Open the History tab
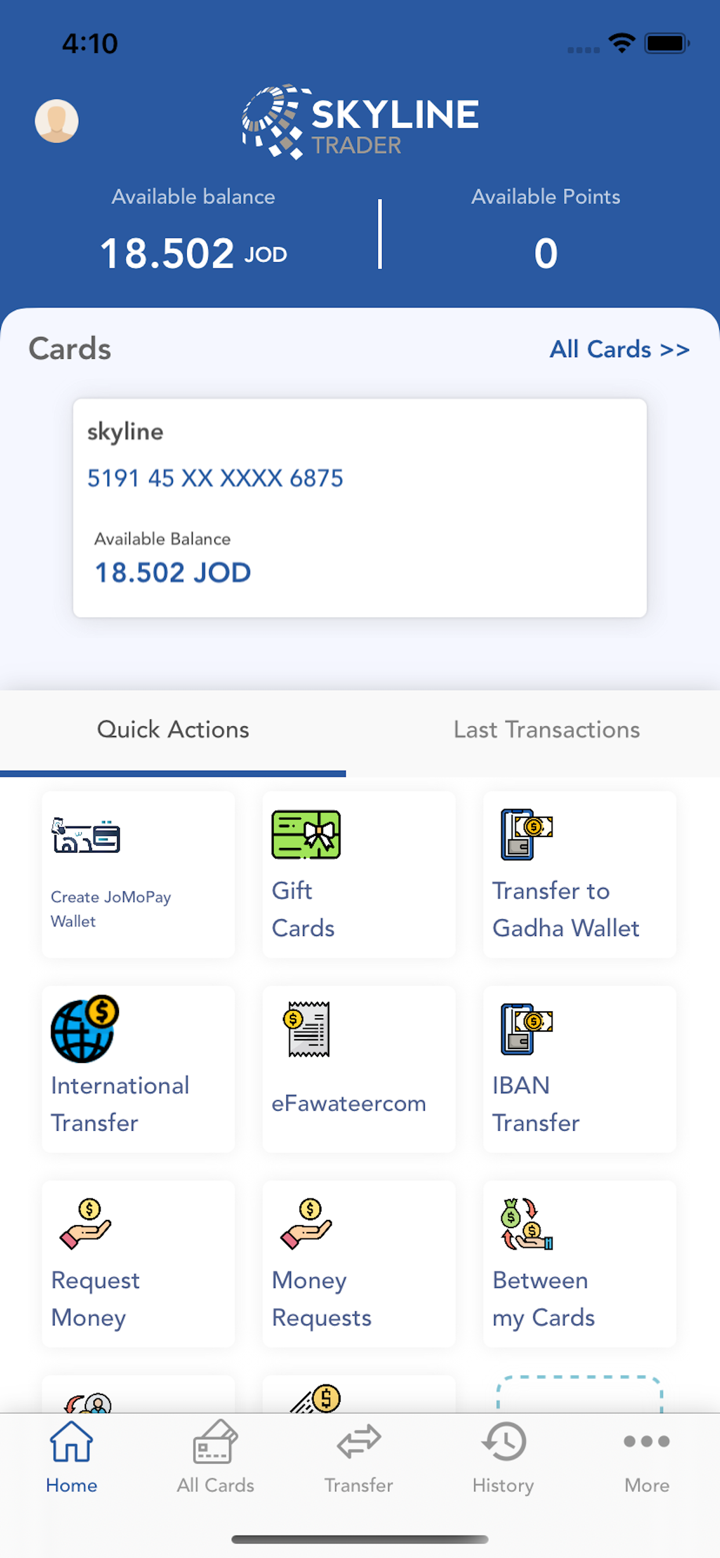 pyautogui.click(x=503, y=1459)
